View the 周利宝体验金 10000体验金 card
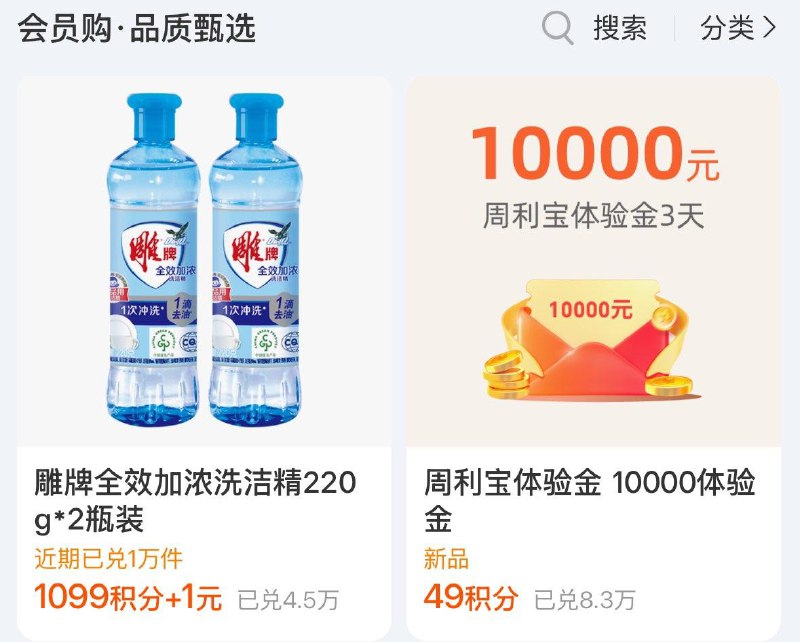Image resolution: width=800 pixels, height=642 pixels. point(593,350)
